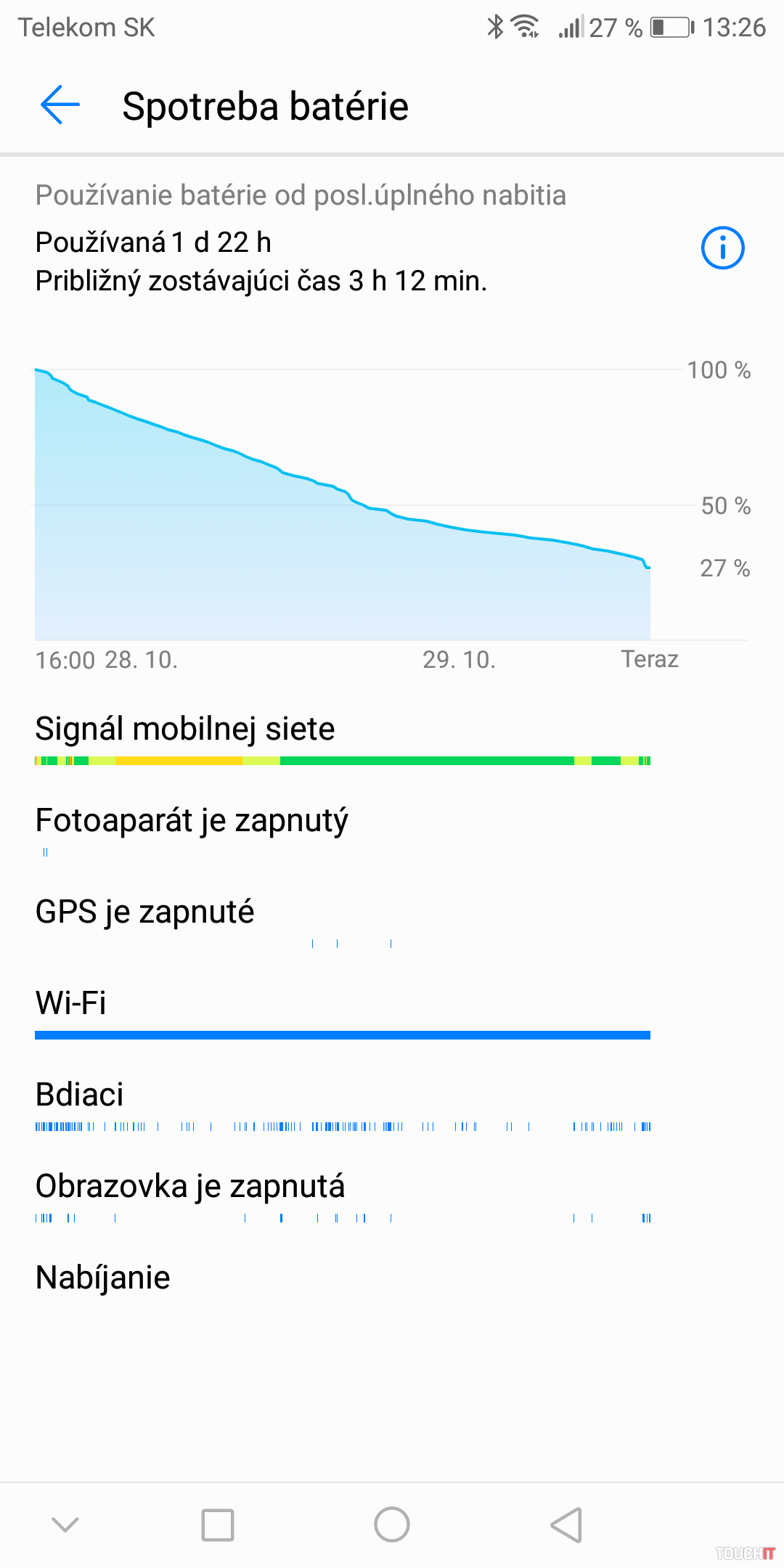This screenshot has width=784, height=1568.
Task: Go to the home screen
Action: [x=392, y=1524]
